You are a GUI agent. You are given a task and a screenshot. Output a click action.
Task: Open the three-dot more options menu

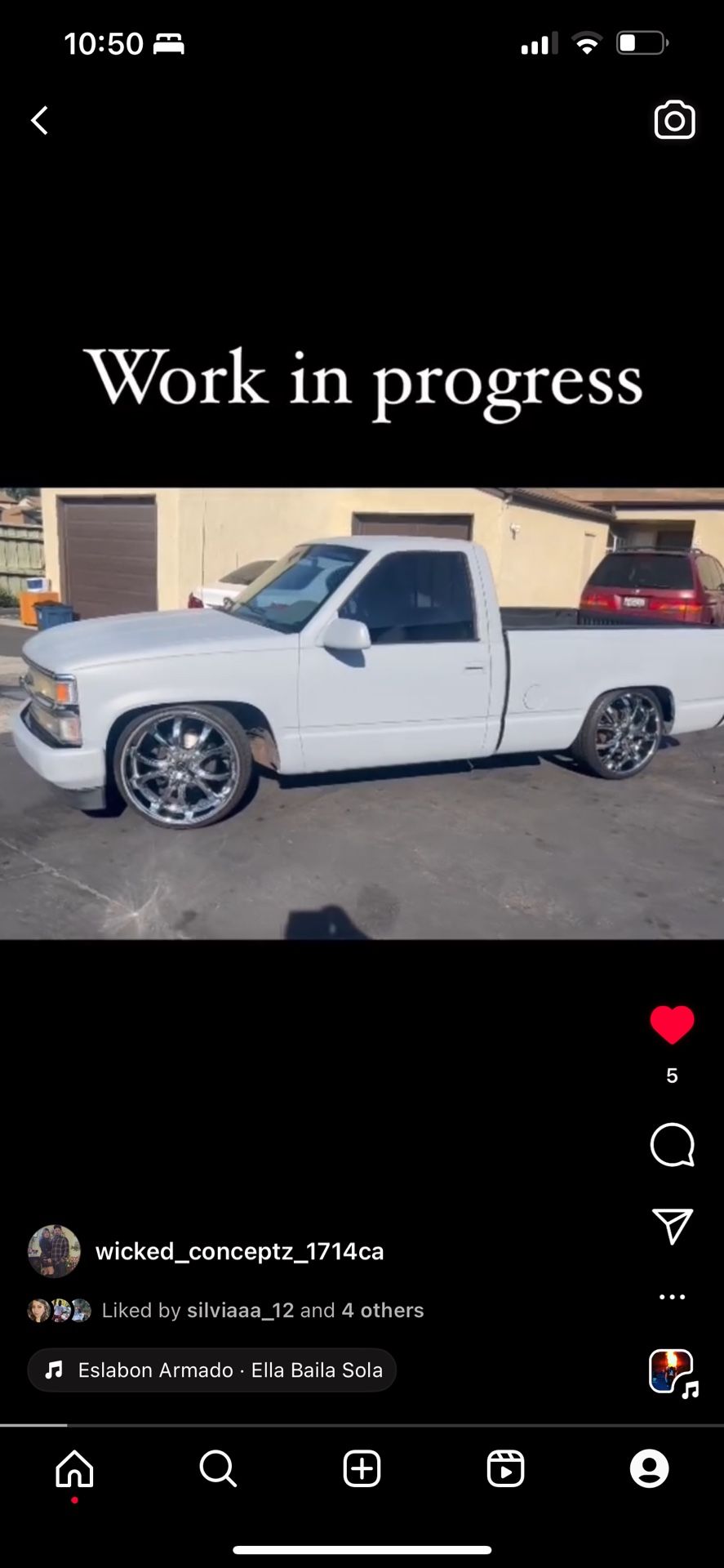coord(672,1295)
